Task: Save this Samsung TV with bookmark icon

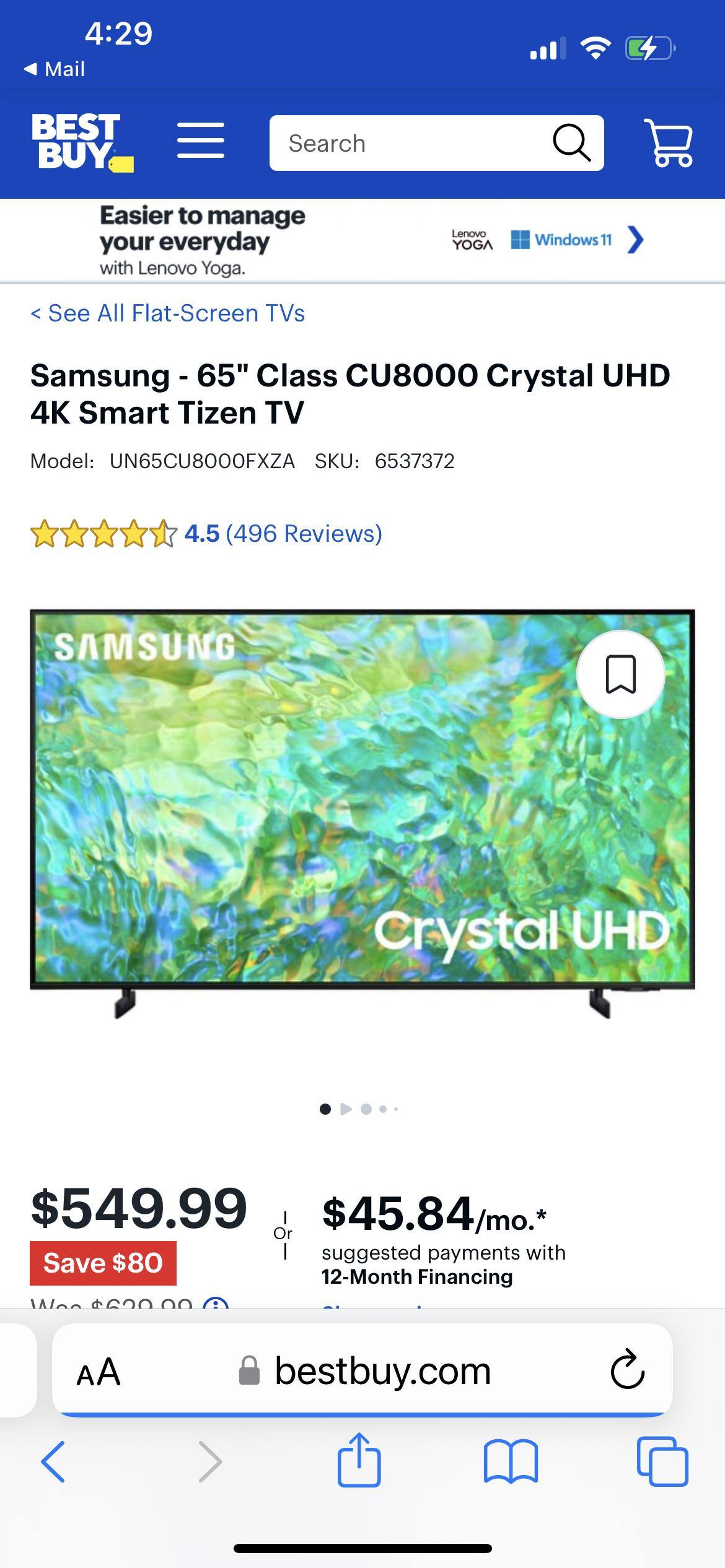Action: (x=620, y=674)
